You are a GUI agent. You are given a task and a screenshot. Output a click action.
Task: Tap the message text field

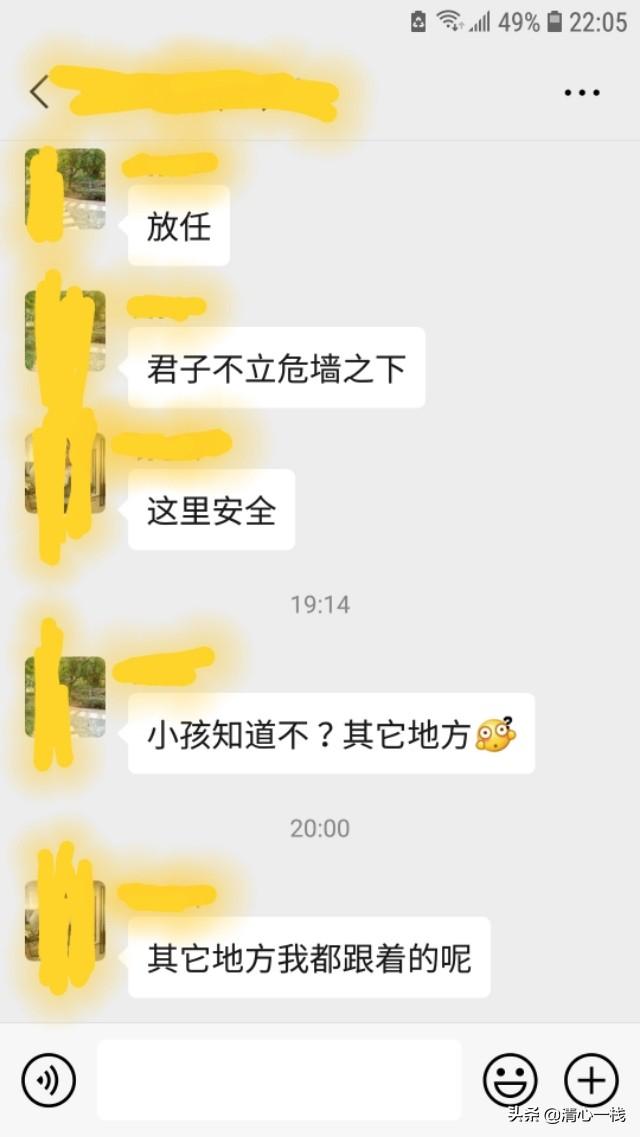click(279, 1080)
